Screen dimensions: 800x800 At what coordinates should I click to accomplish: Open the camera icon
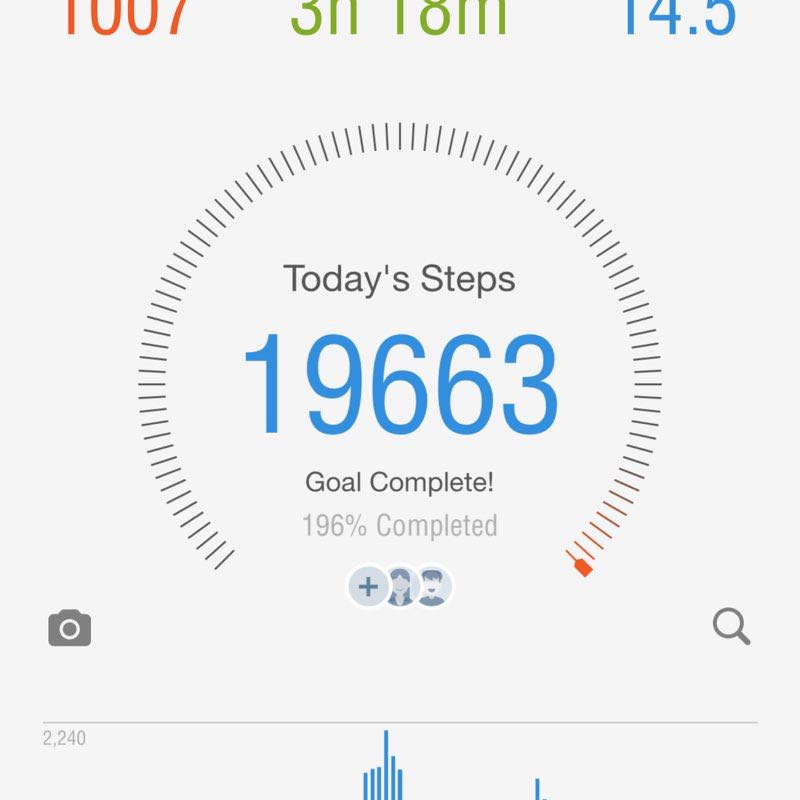(70, 628)
